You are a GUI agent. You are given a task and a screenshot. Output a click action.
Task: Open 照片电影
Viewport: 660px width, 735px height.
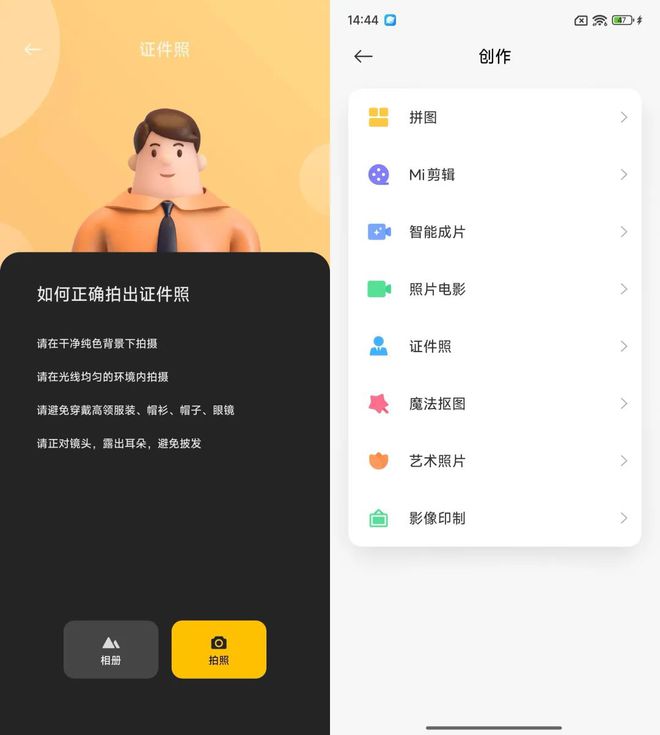495,289
